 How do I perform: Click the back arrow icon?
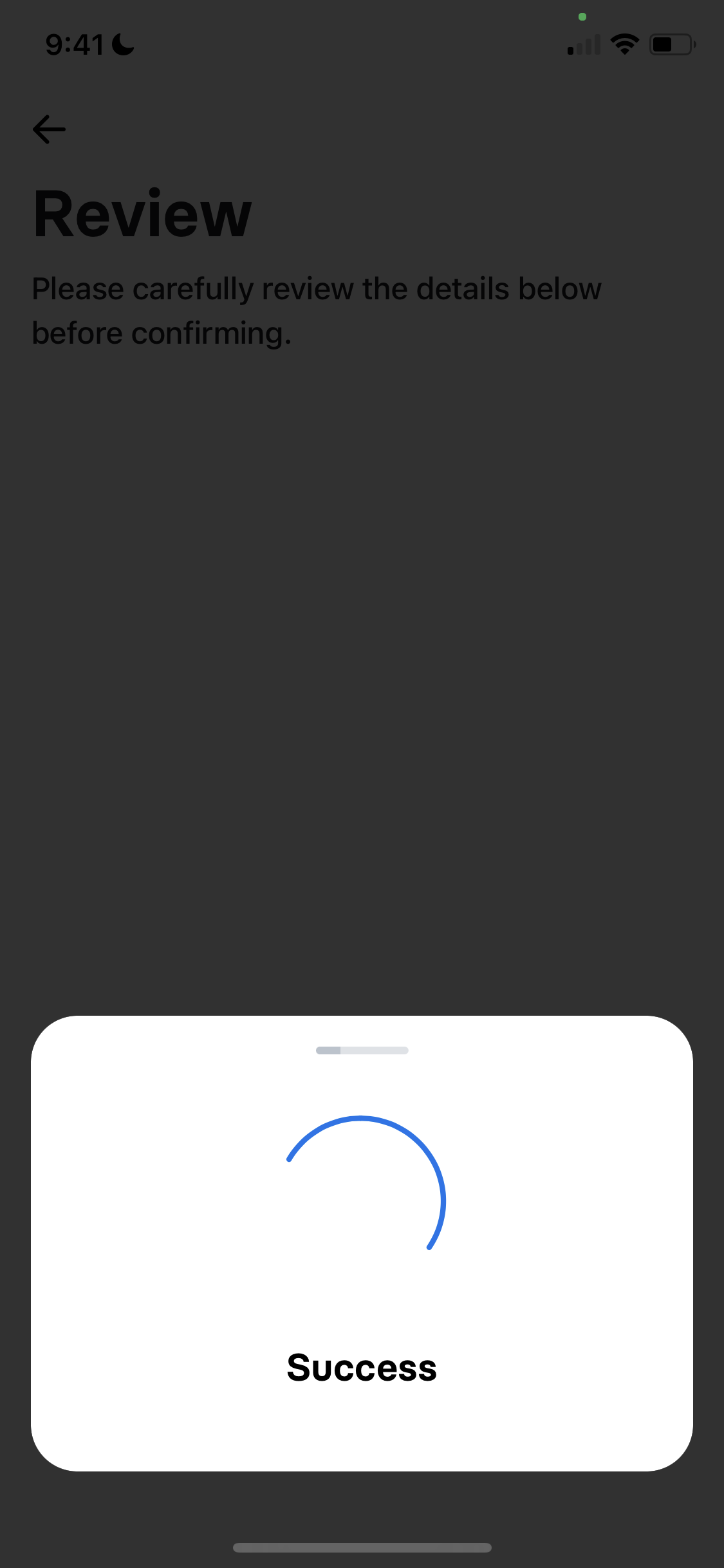tap(49, 129)
